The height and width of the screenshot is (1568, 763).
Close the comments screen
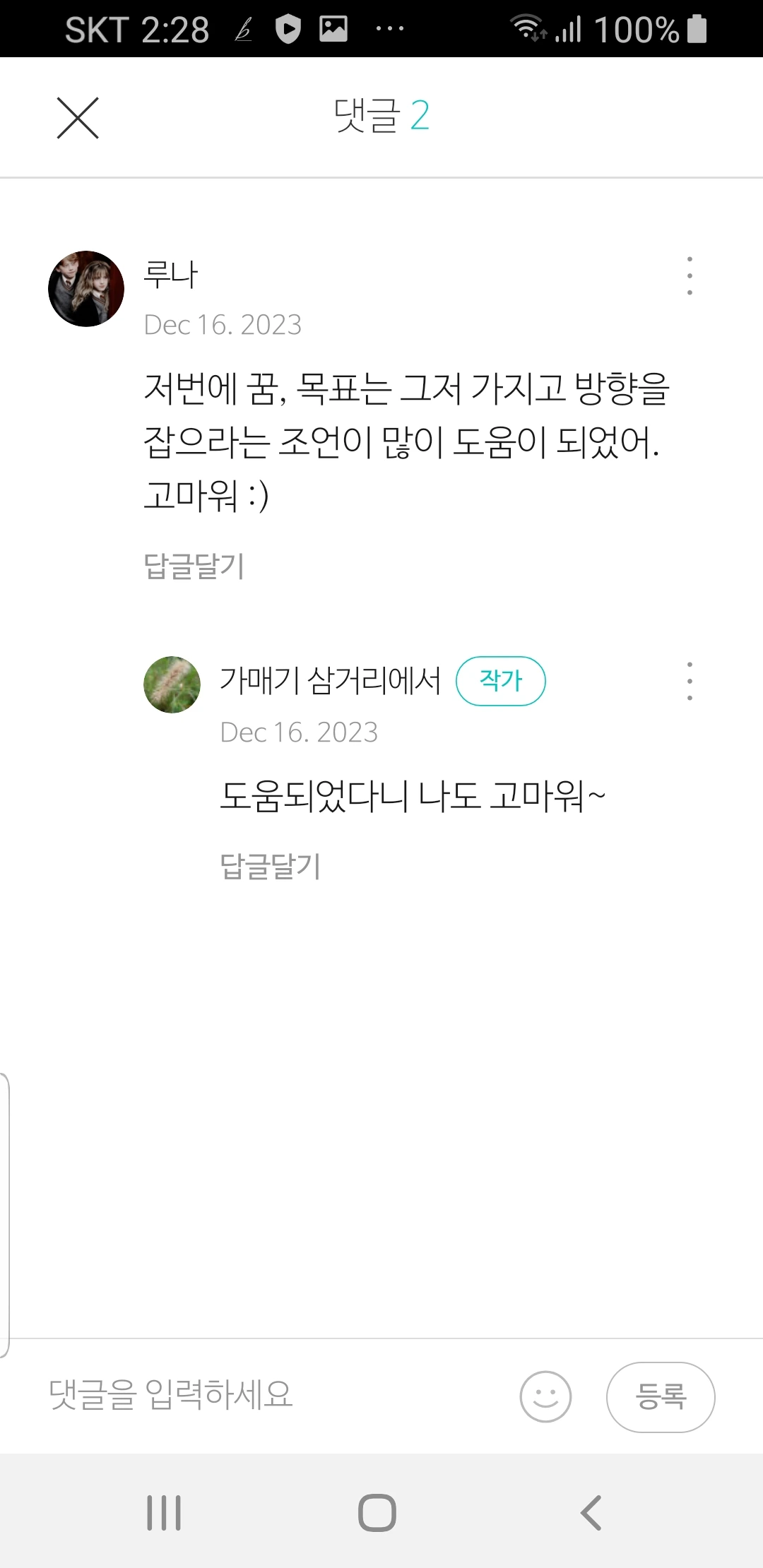78,118
